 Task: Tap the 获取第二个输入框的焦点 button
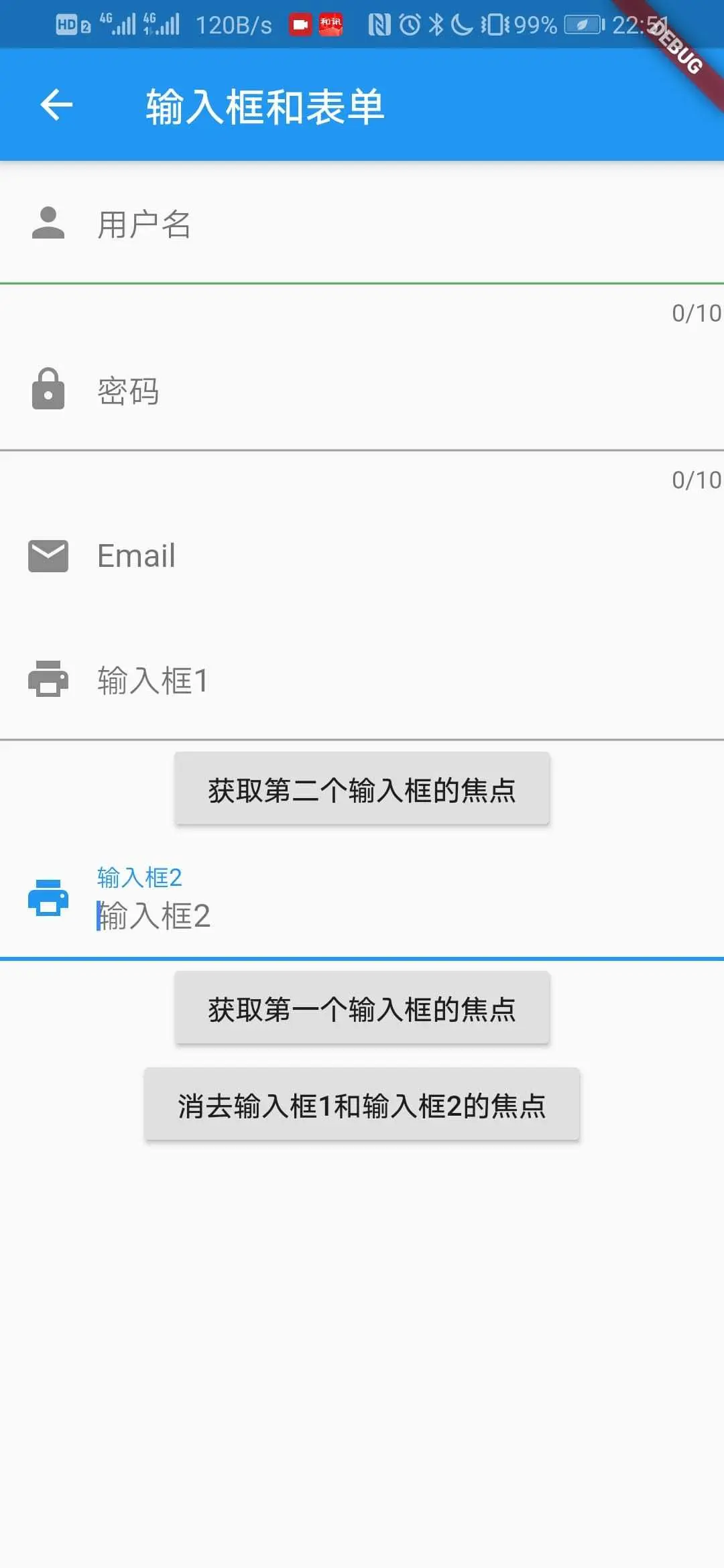click(x=362, y=789)
